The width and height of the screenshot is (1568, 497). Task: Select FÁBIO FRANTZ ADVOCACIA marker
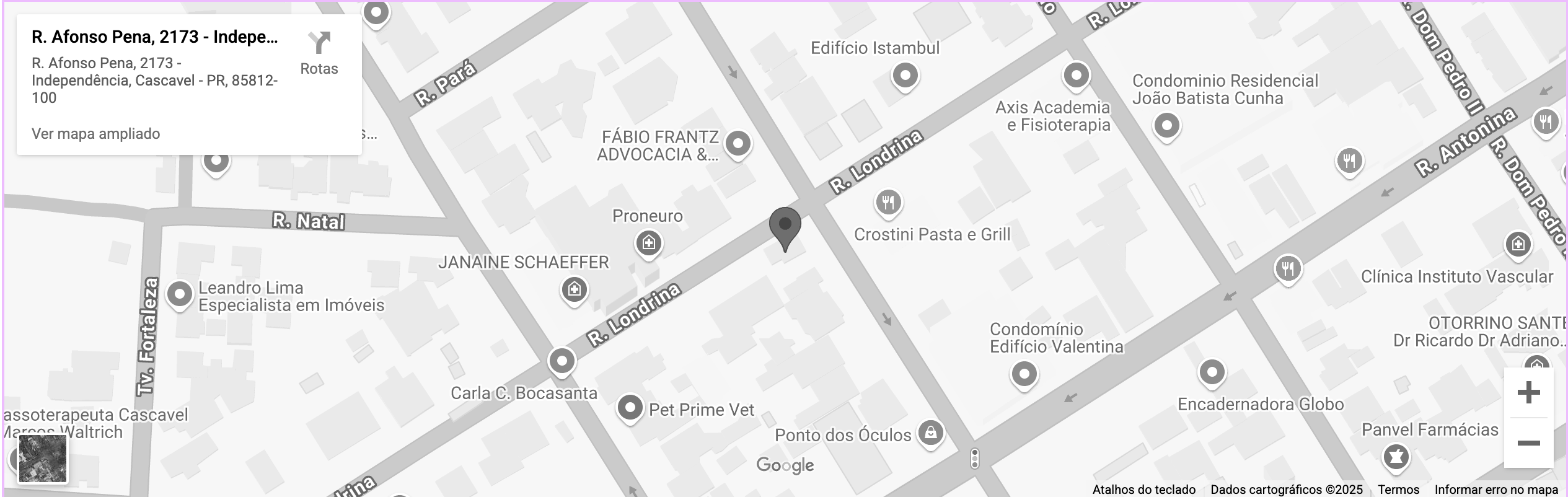pos(738,144)
